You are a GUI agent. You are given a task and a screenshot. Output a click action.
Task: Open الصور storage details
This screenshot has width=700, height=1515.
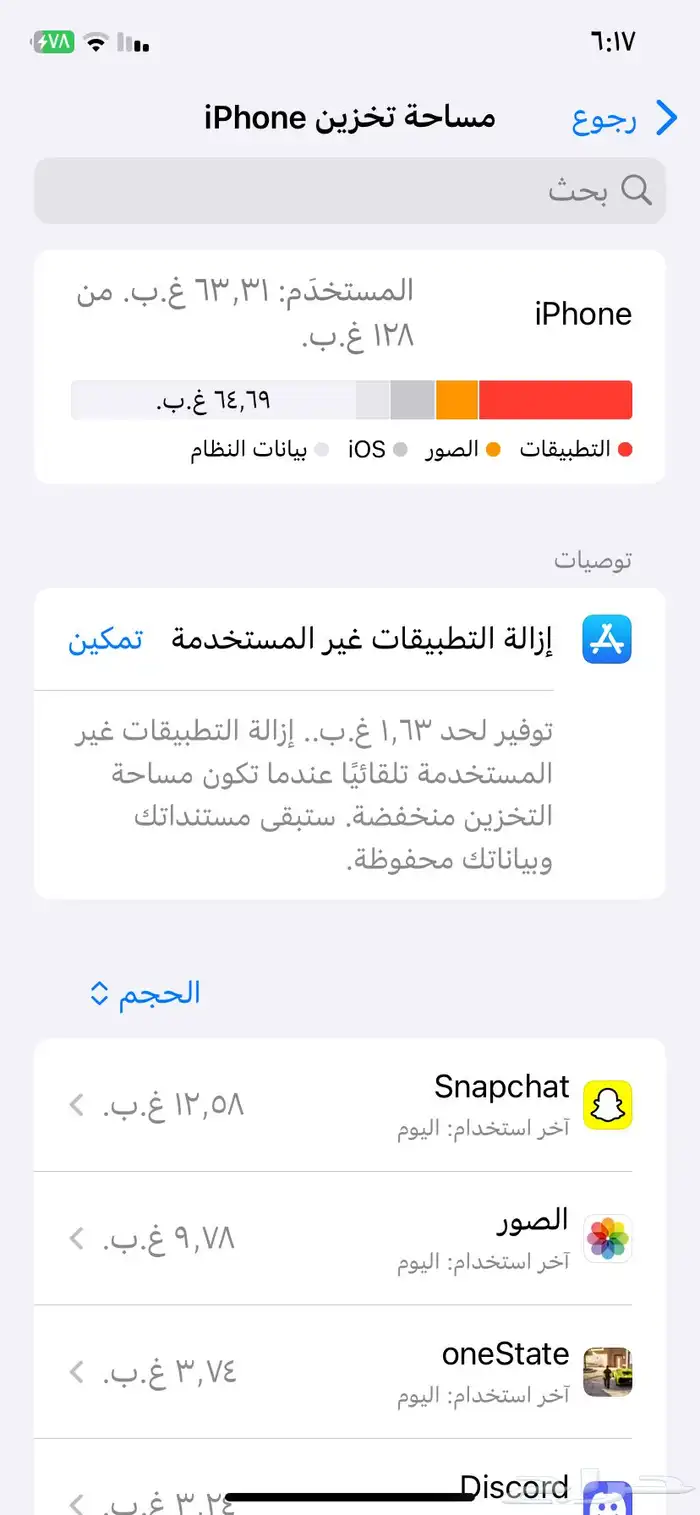point(350,1238)
